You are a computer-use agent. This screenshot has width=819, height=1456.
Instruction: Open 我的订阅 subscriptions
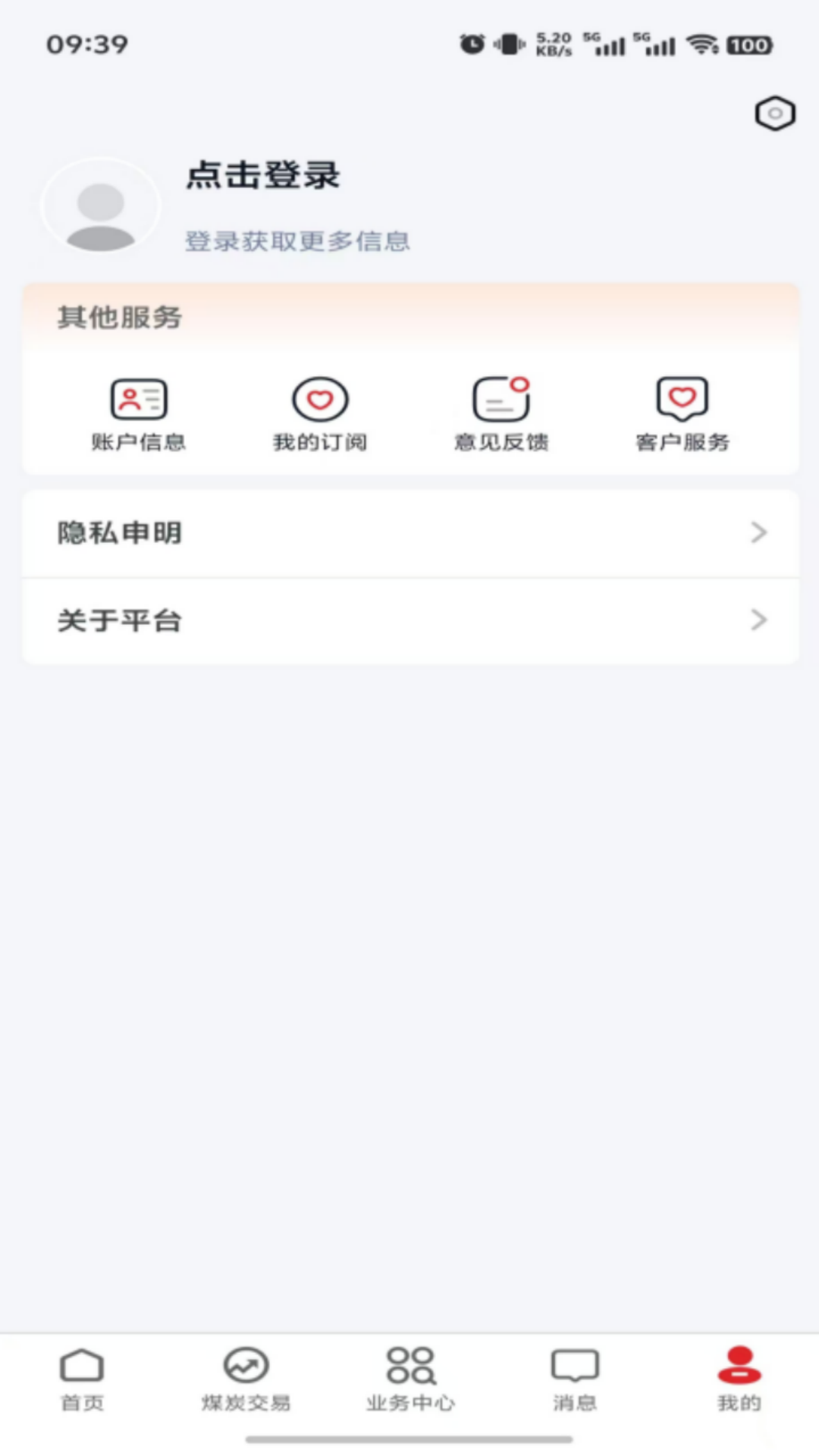pyautogui.click(x=320, y=414)
